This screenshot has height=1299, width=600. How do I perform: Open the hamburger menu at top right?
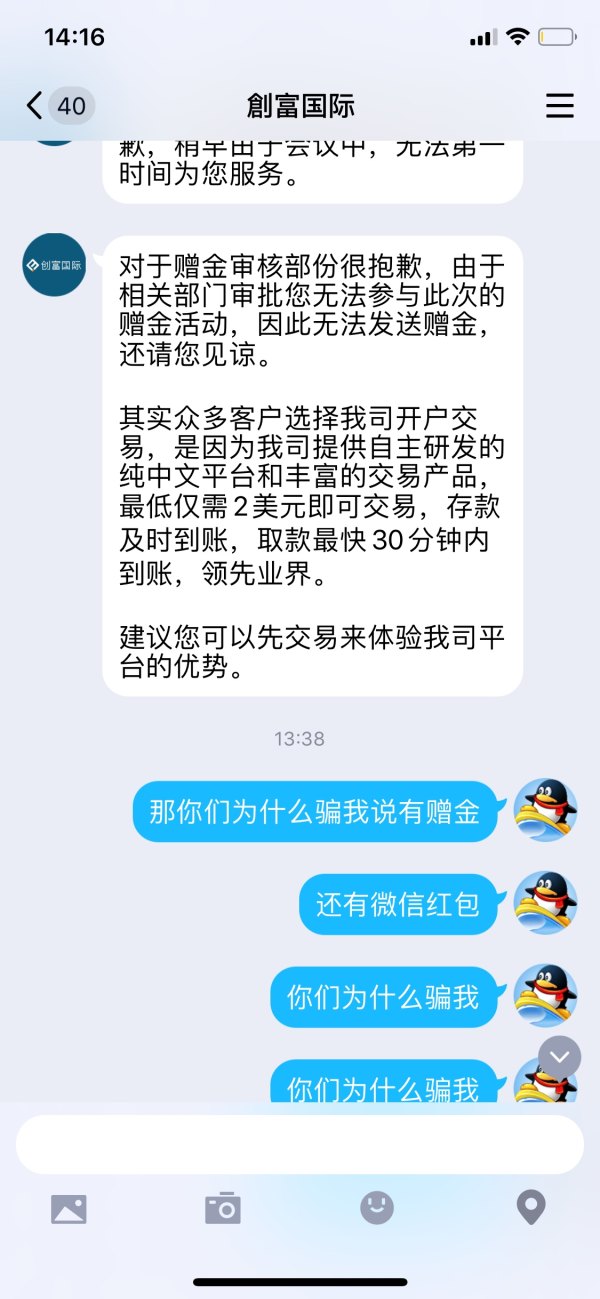[559, 106]
